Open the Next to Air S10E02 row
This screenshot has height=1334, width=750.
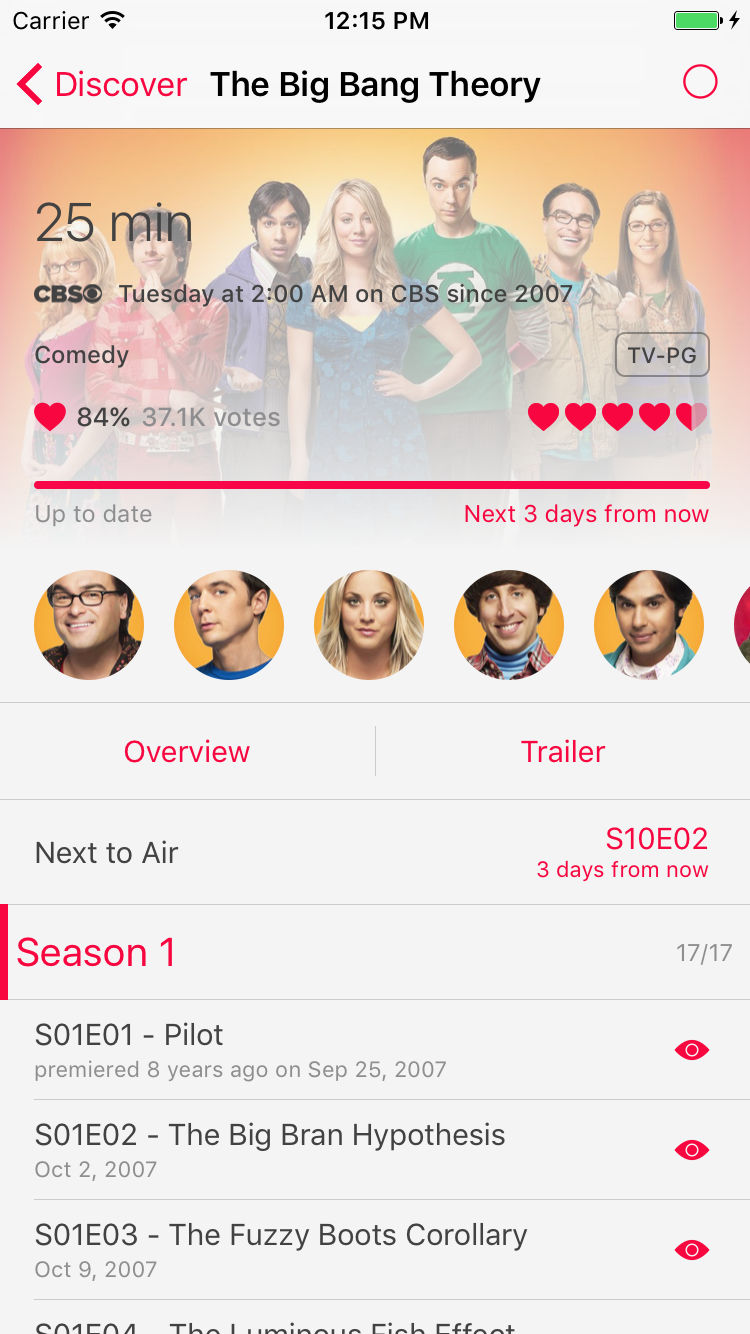(x=375, y=853)
